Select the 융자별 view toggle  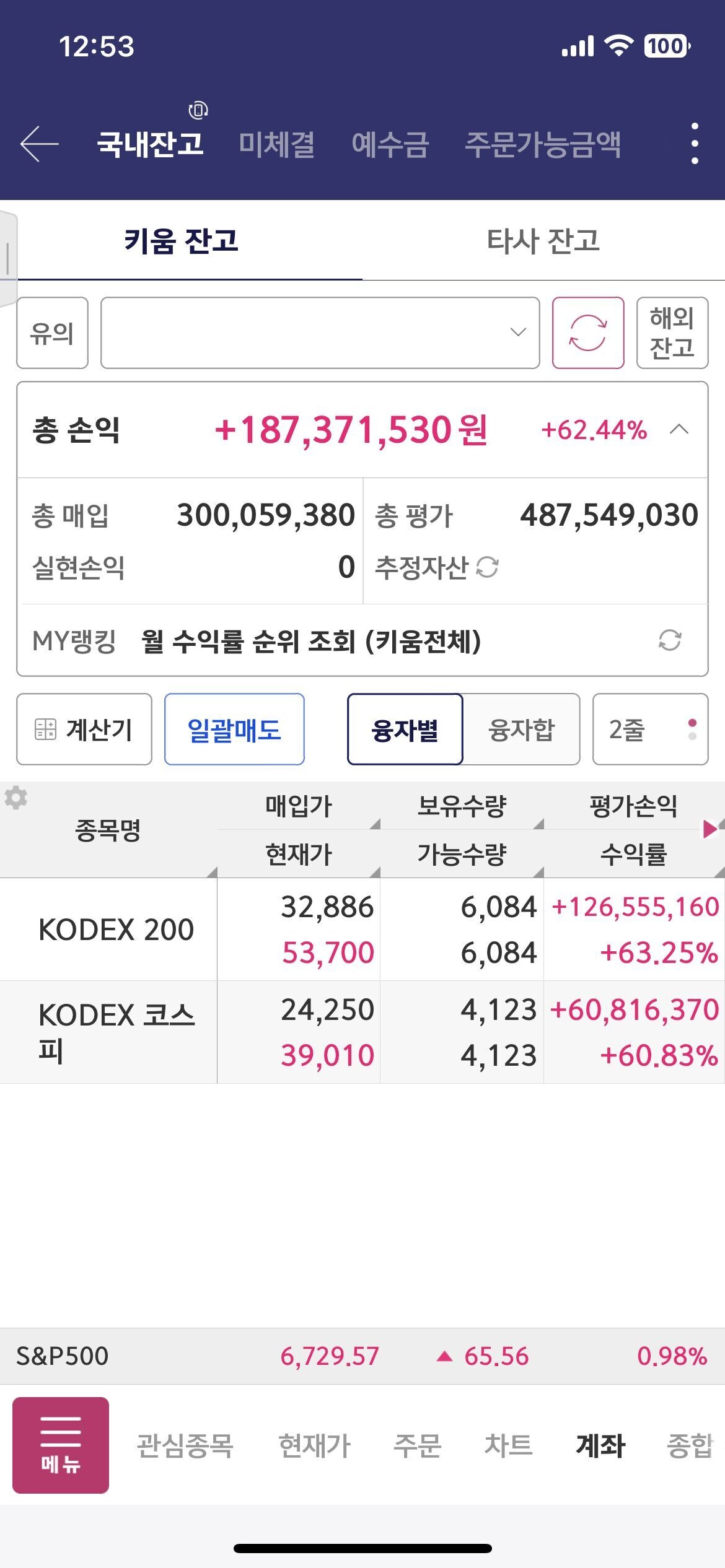pos(405,731)
